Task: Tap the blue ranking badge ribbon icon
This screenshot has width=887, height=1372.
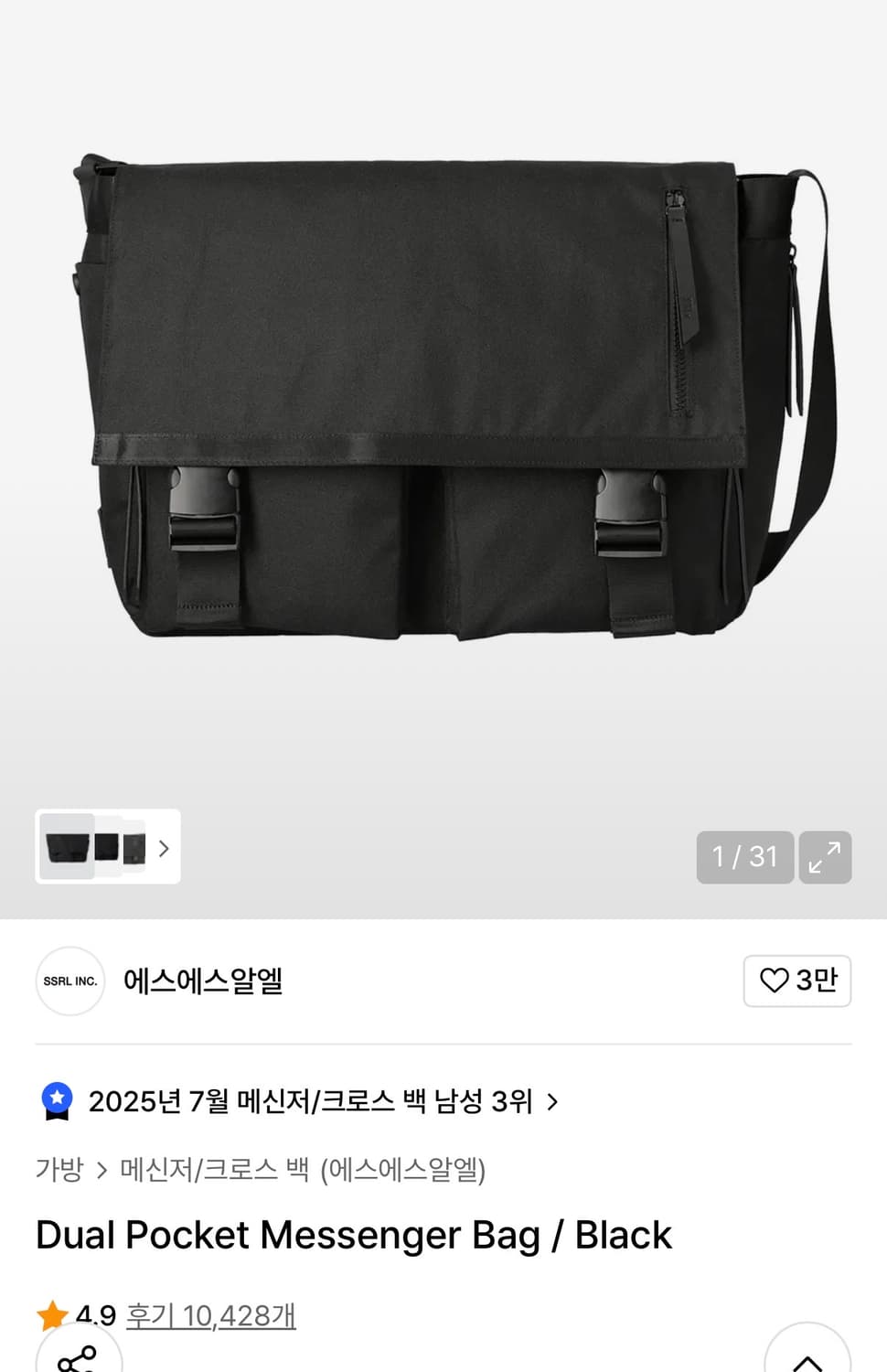Action: 59,1101
